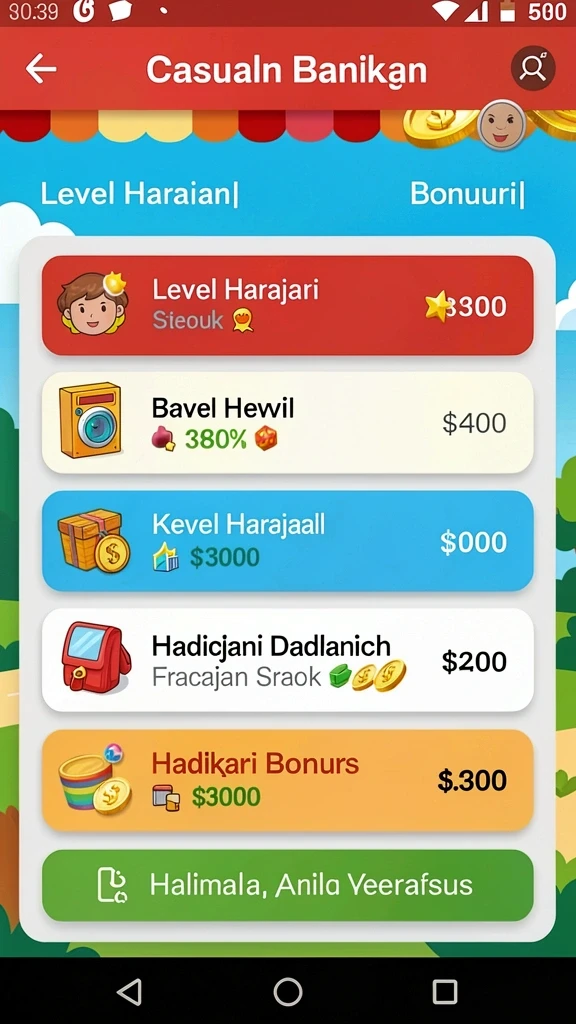Switch to the Level Haraian tab

pyautogui.click(x=139, y=194)
